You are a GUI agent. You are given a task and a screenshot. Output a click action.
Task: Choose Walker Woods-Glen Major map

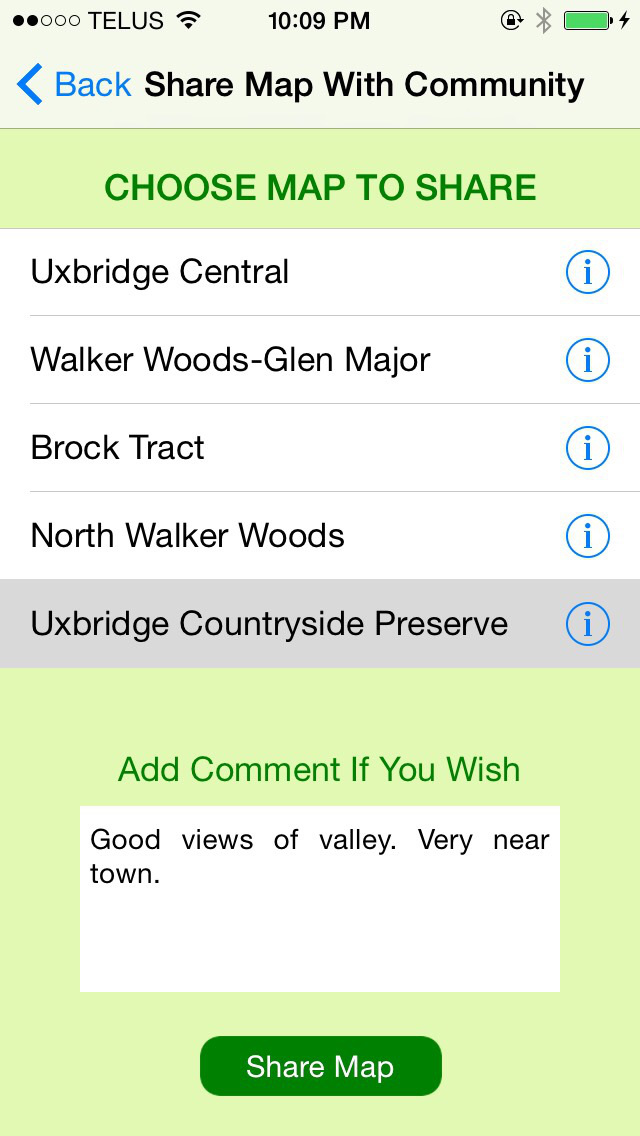pos(320,360)
